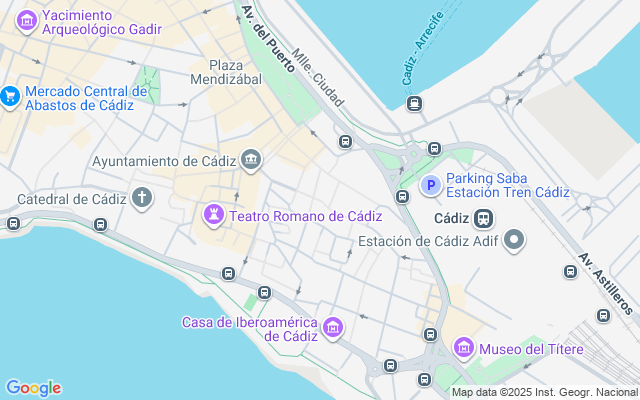Open the Yacimiento Arqueológico Gadir marker
Image resolution: width=640 pixels, height=400 pixels.
pyautogui.click(x=27, y=21)
